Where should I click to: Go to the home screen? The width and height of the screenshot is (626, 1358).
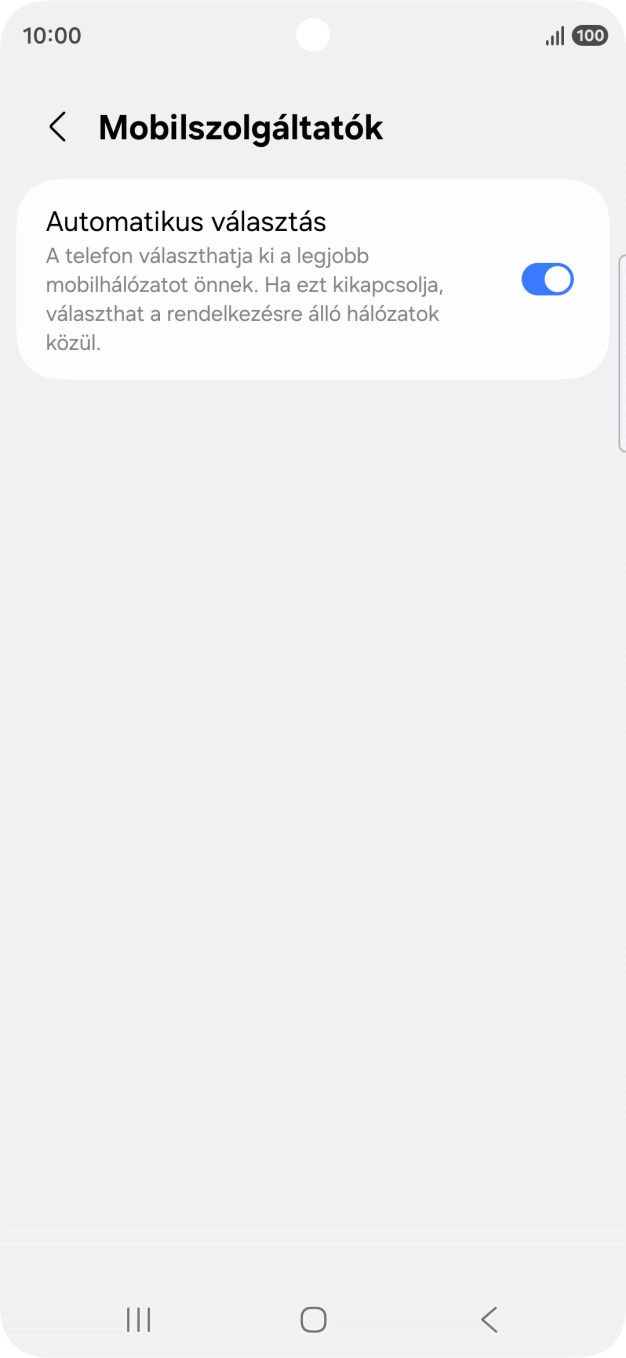tap(313, 1319)
